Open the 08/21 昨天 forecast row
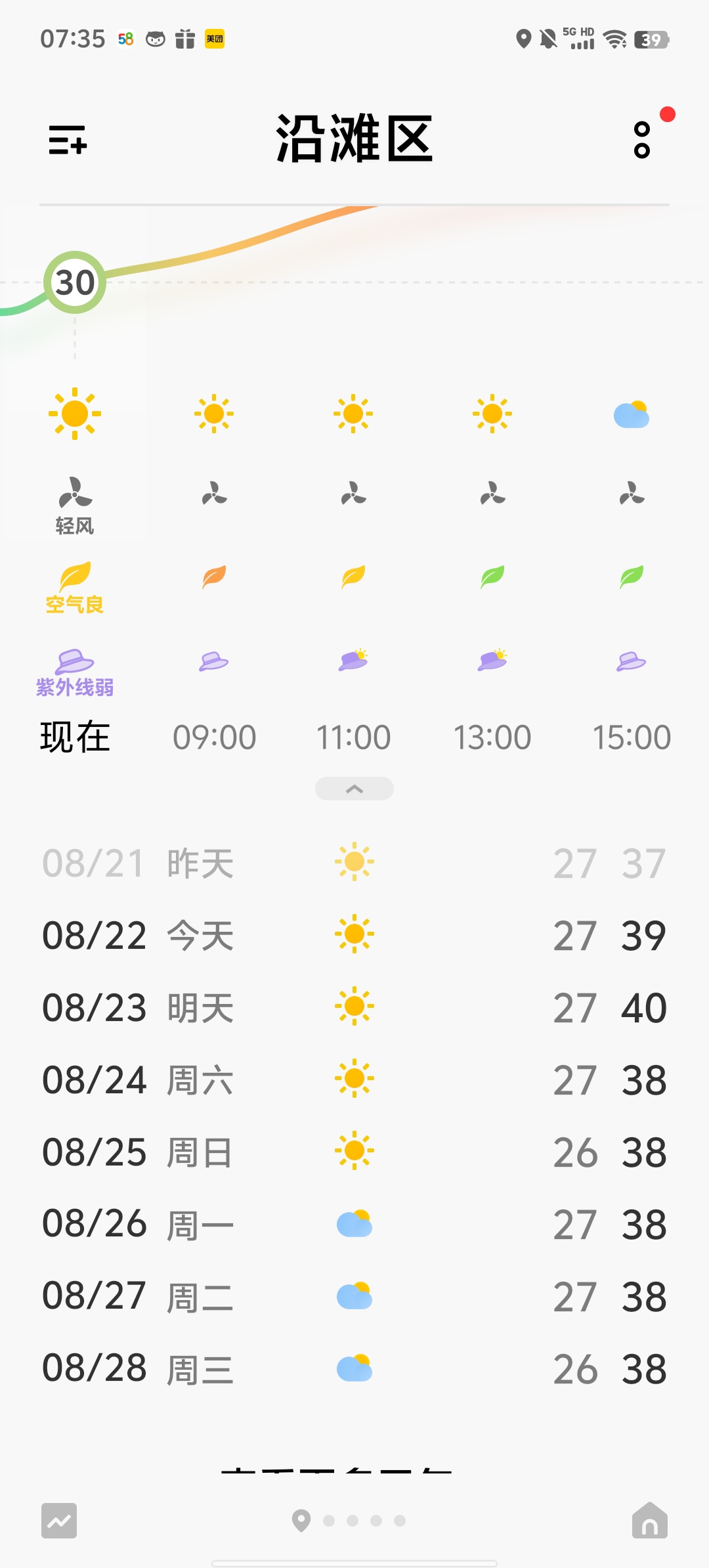The width and height of the screenshot is (709, 1568). [354, 863]
